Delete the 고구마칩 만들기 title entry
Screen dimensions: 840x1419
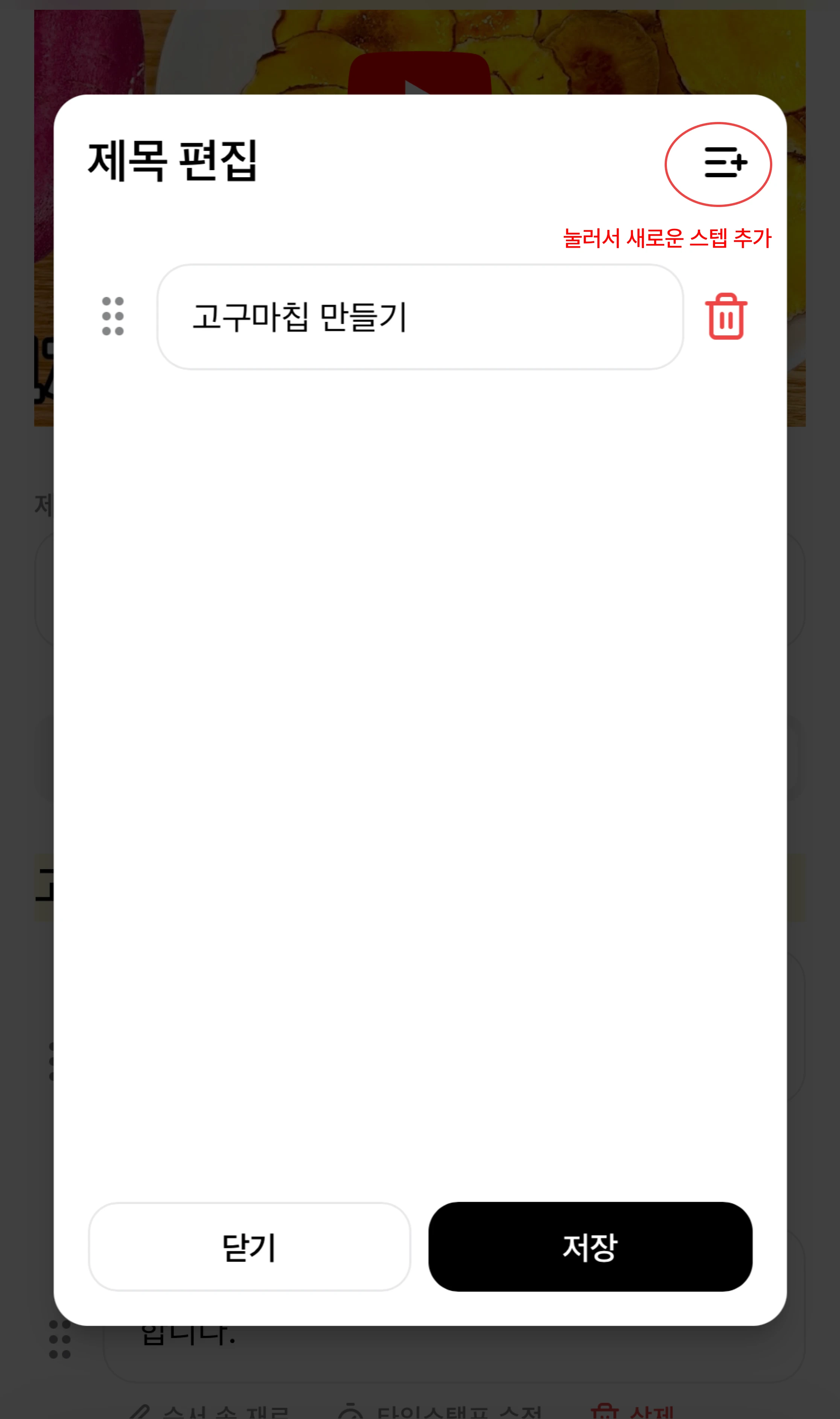(726, 317)
